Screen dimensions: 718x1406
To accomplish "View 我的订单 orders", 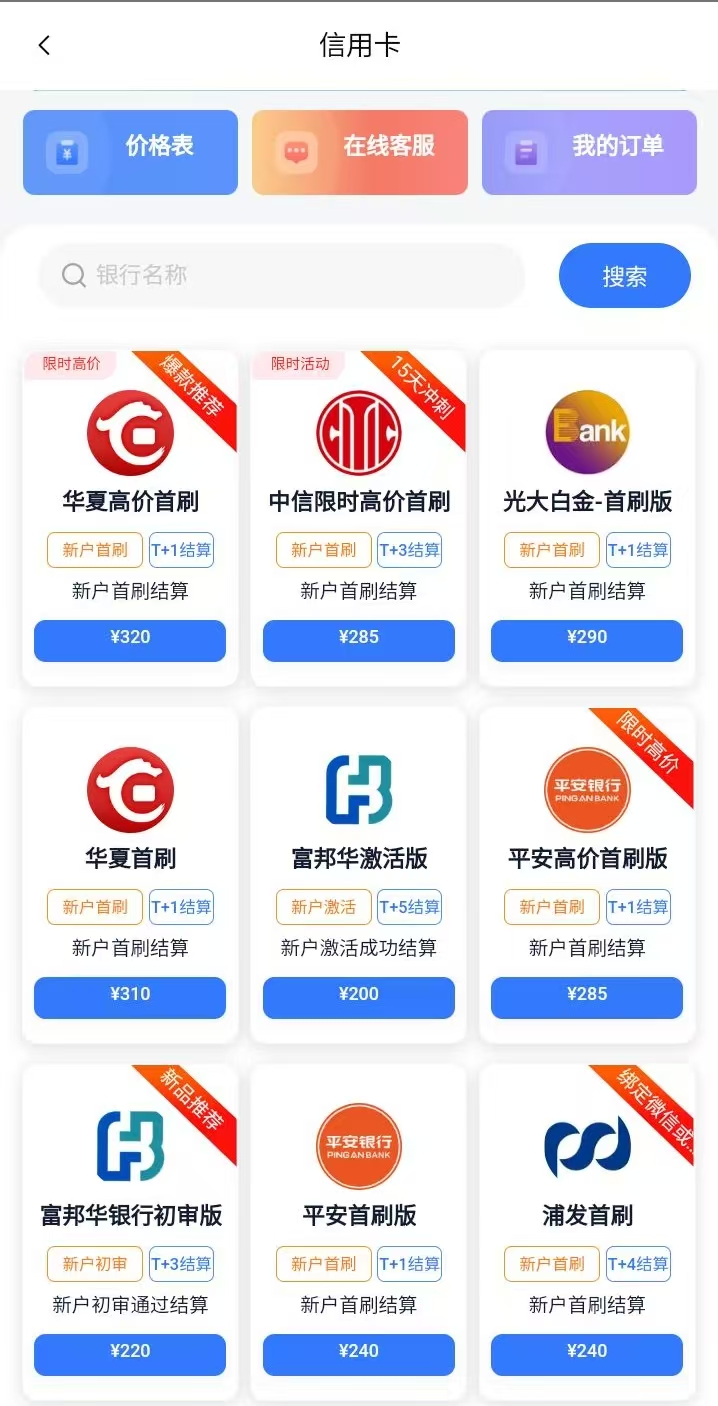I will coord(589,152).
